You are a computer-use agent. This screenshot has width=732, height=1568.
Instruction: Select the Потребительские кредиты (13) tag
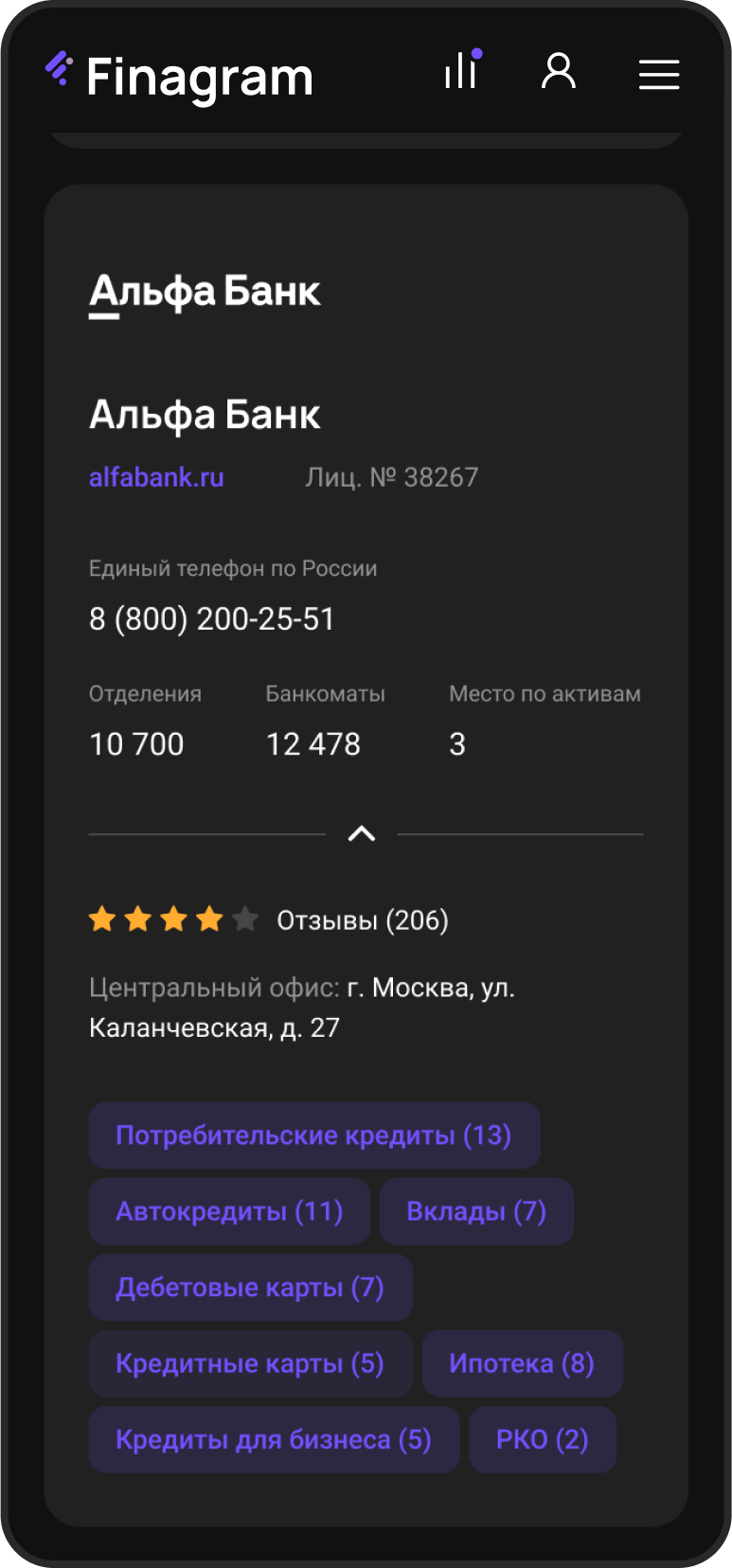coord(313,1135)
